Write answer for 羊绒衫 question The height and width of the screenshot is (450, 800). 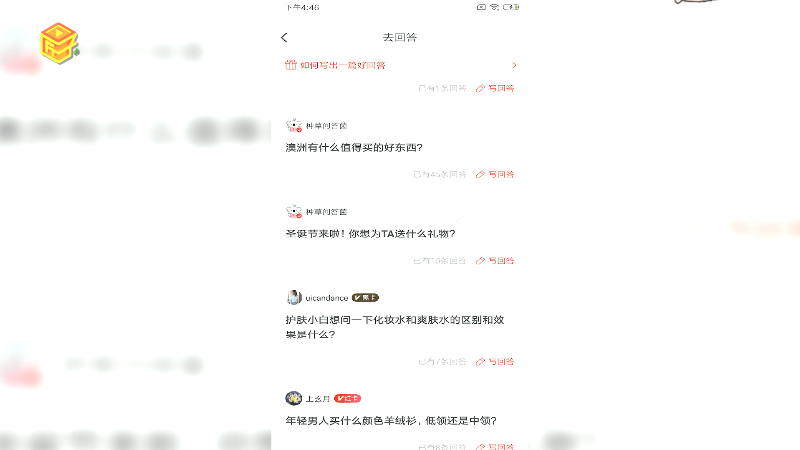point(495,446)
